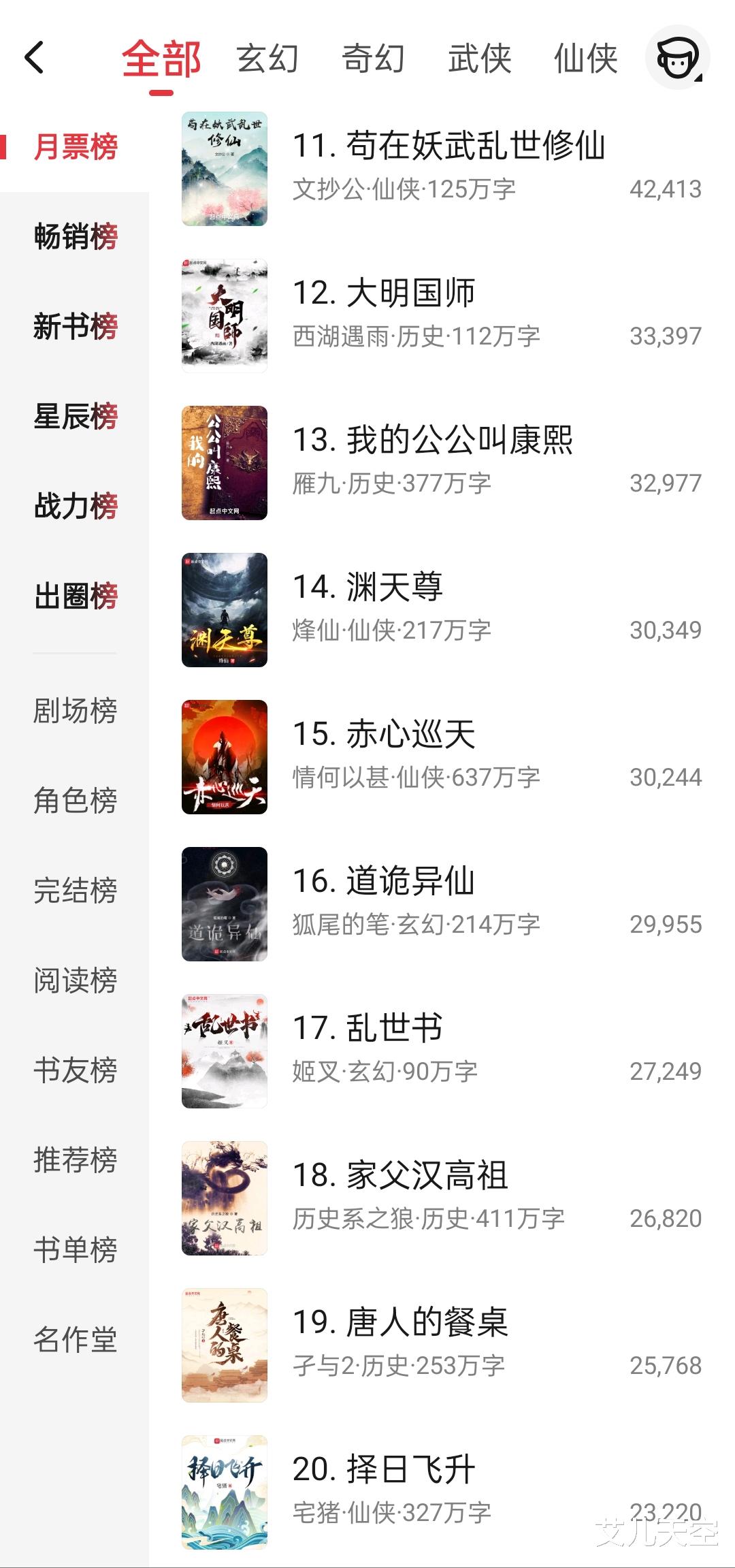Select the 武侠 category tab

479,58
